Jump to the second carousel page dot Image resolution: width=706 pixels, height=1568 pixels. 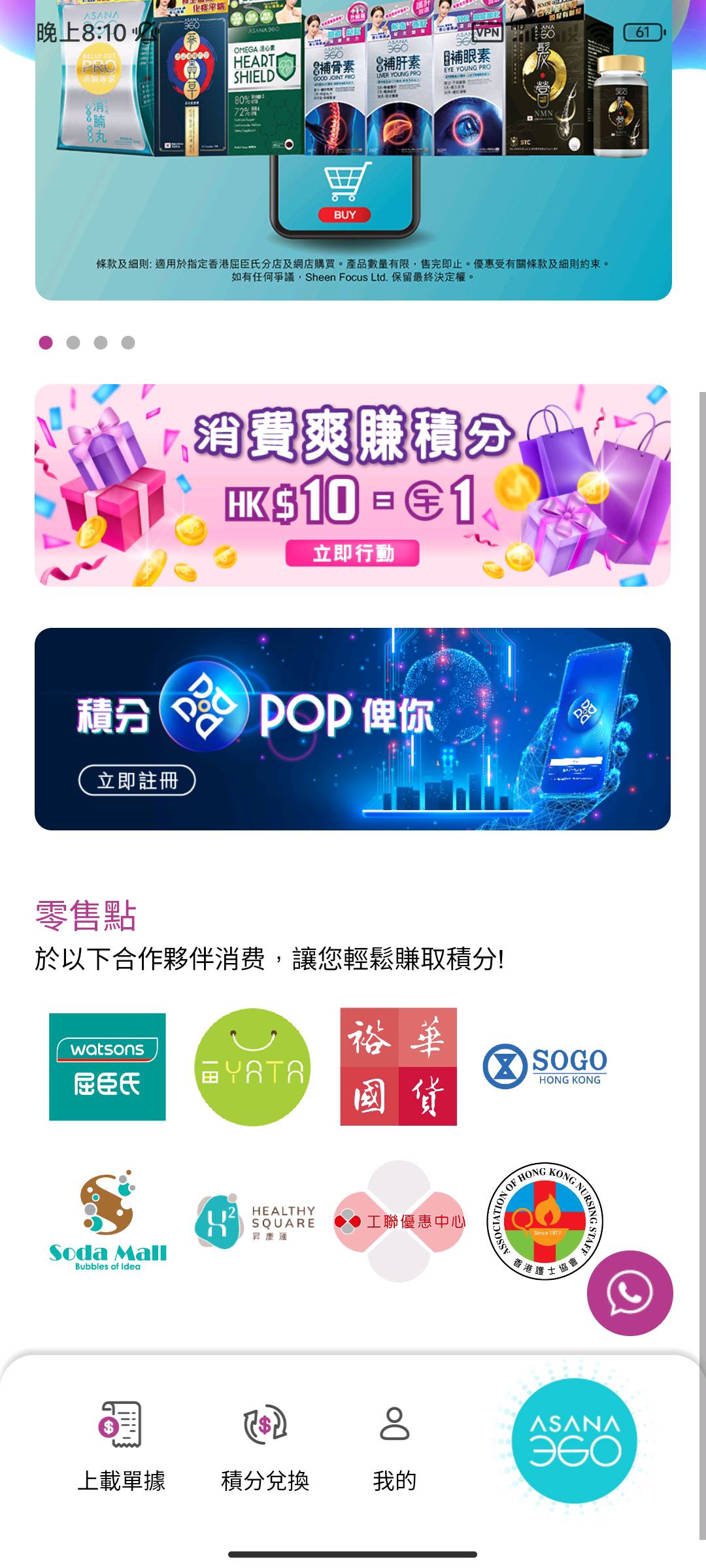click(x=73, y=342)
